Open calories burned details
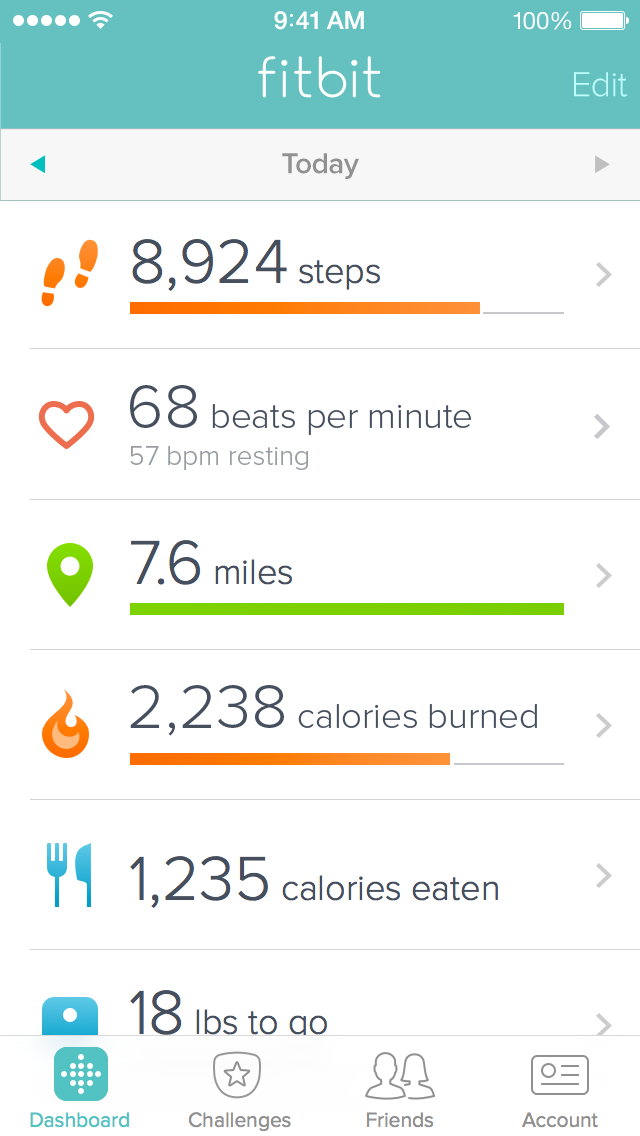The image size is (640, 1136). point(320,725)
